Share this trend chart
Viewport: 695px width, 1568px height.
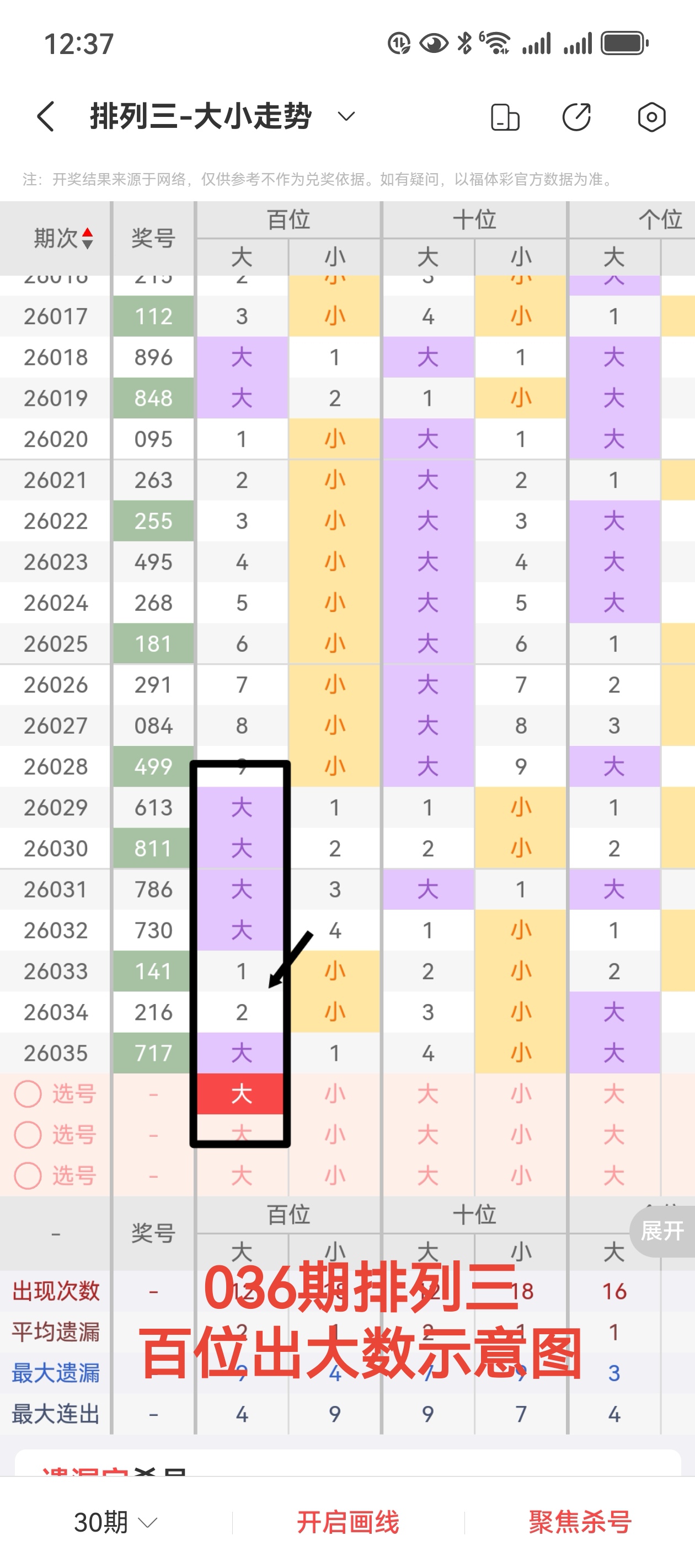576,117
